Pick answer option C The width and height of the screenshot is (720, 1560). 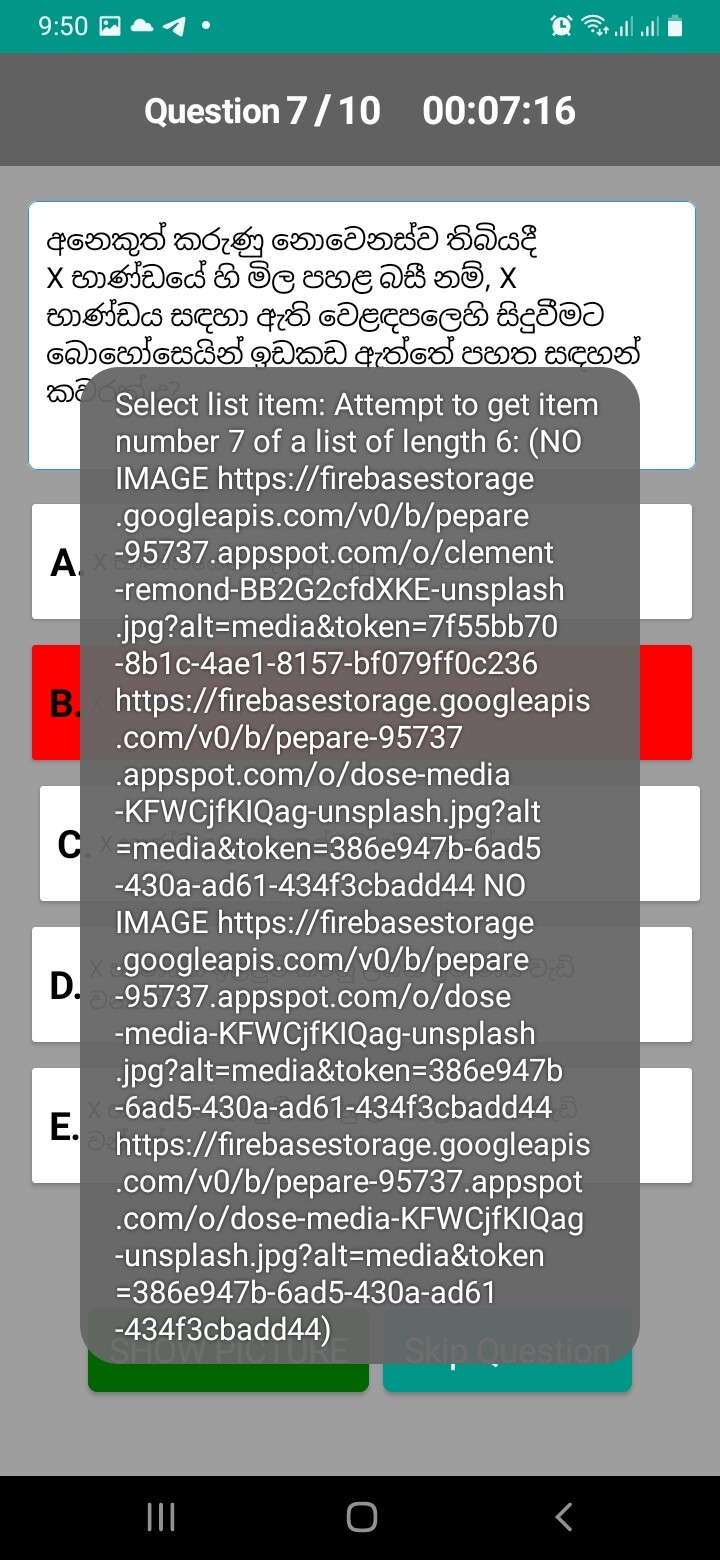[369, 843]
